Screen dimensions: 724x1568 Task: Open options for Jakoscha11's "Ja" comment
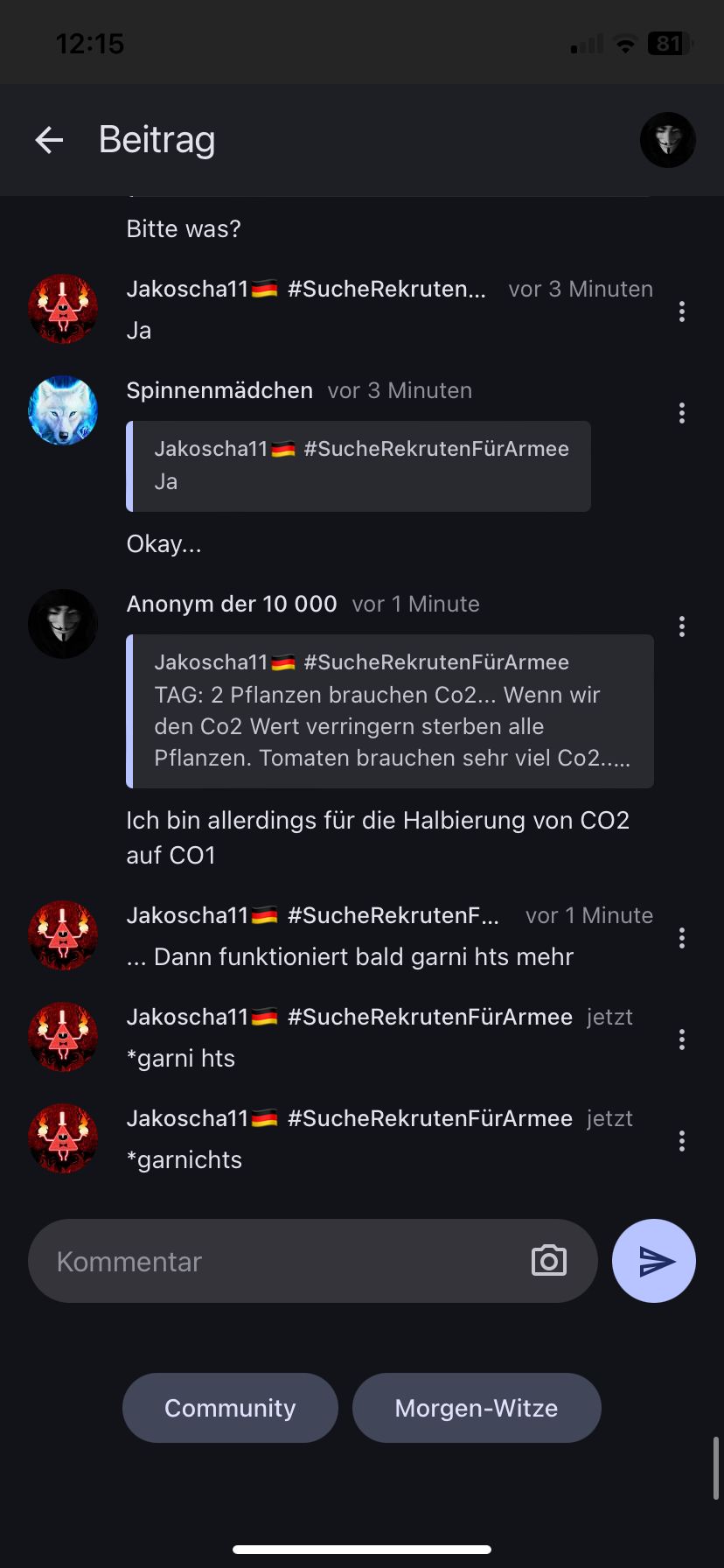click(x=682, y=311)
